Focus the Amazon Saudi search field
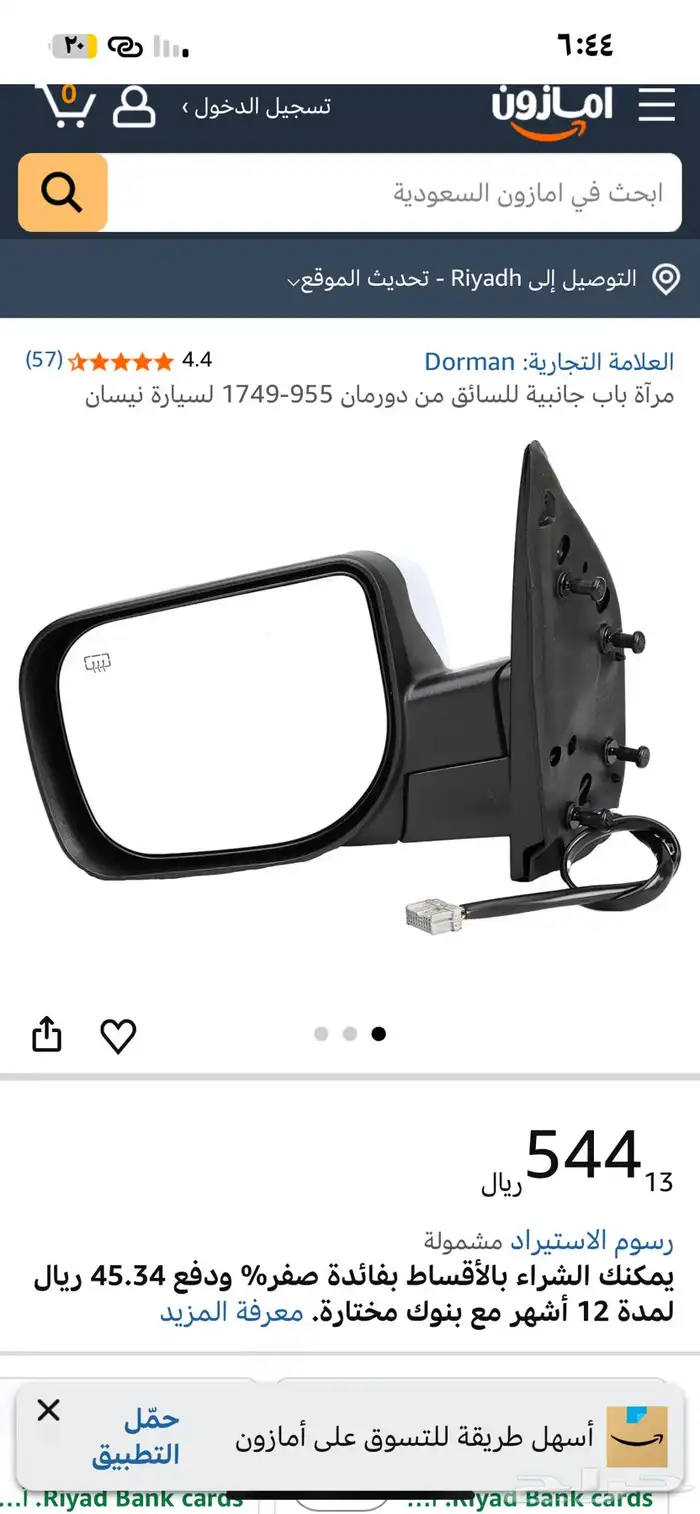Viewport: 700px width, 1514px height. tap(395, 193)
